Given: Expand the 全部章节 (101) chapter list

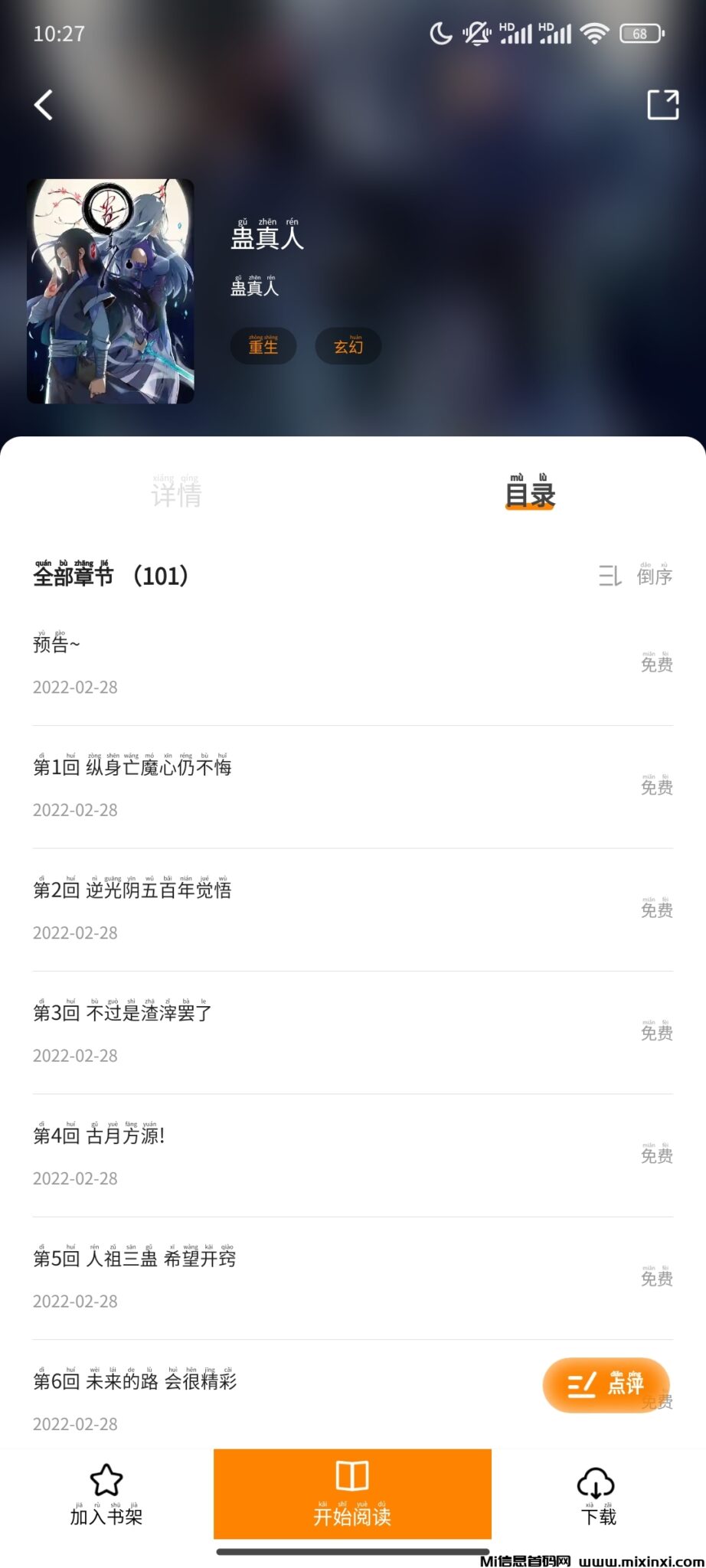Looking at the screenshot, I should (109, 577).
